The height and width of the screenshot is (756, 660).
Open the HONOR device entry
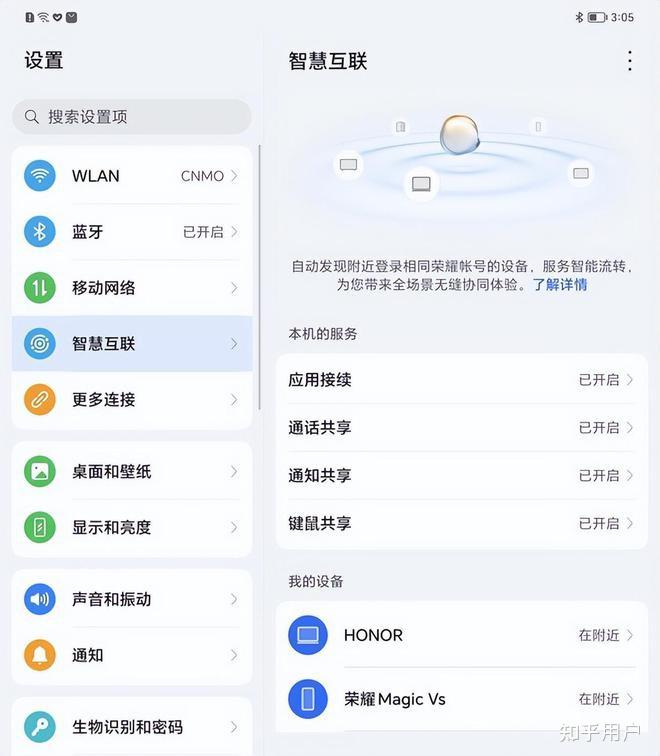click(461, 636)
